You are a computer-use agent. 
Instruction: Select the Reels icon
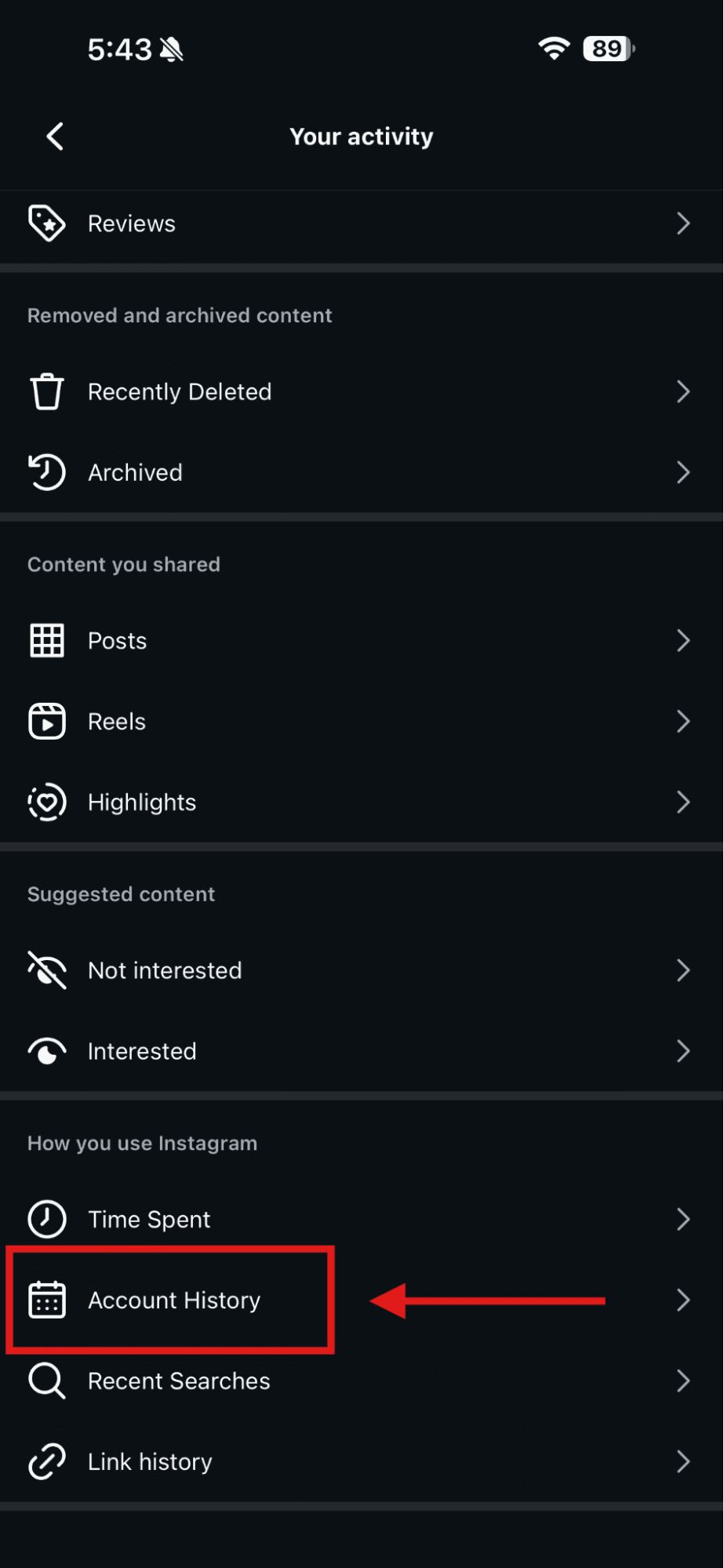pyautogui.click(x=46, y=721)
